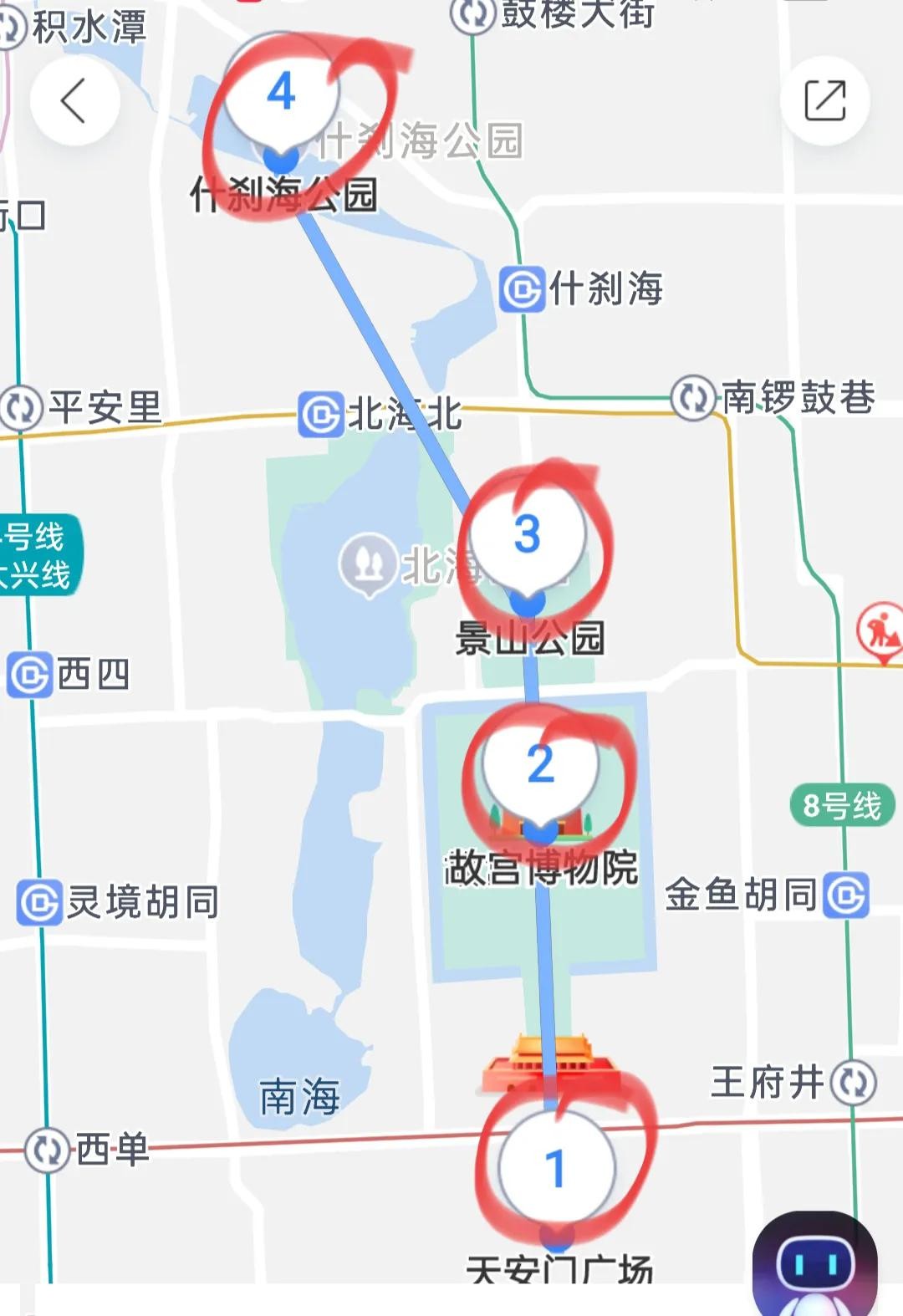Select route stop 1 at 天安门广场
Image resolution: width=903 pixels, height=1316 pixels.
tap(556, 1168)
